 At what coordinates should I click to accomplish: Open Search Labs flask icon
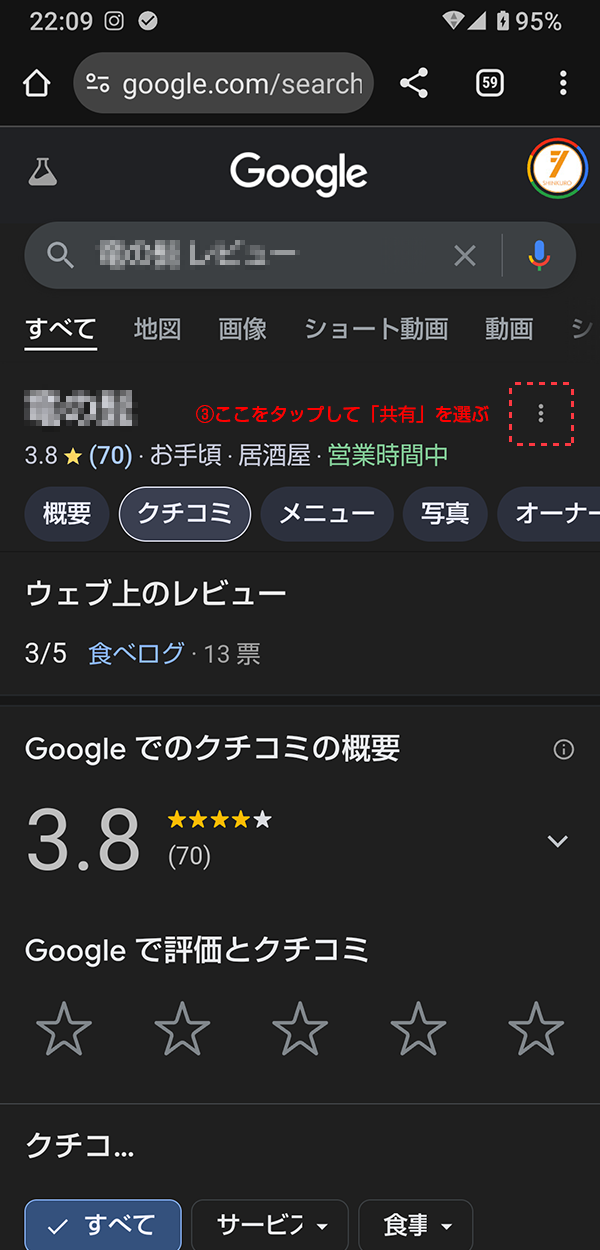43,173
